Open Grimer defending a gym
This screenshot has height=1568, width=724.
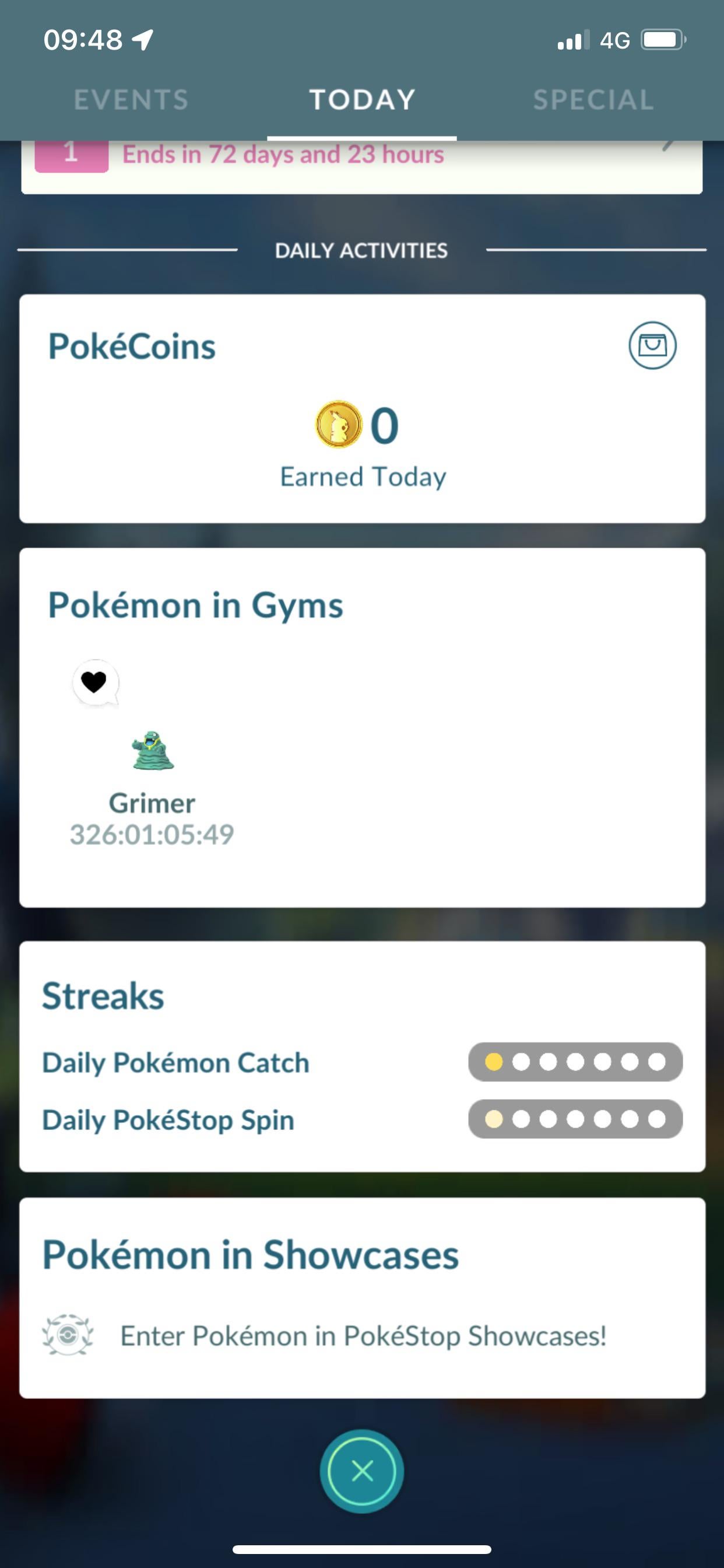(x=153, y=752)
